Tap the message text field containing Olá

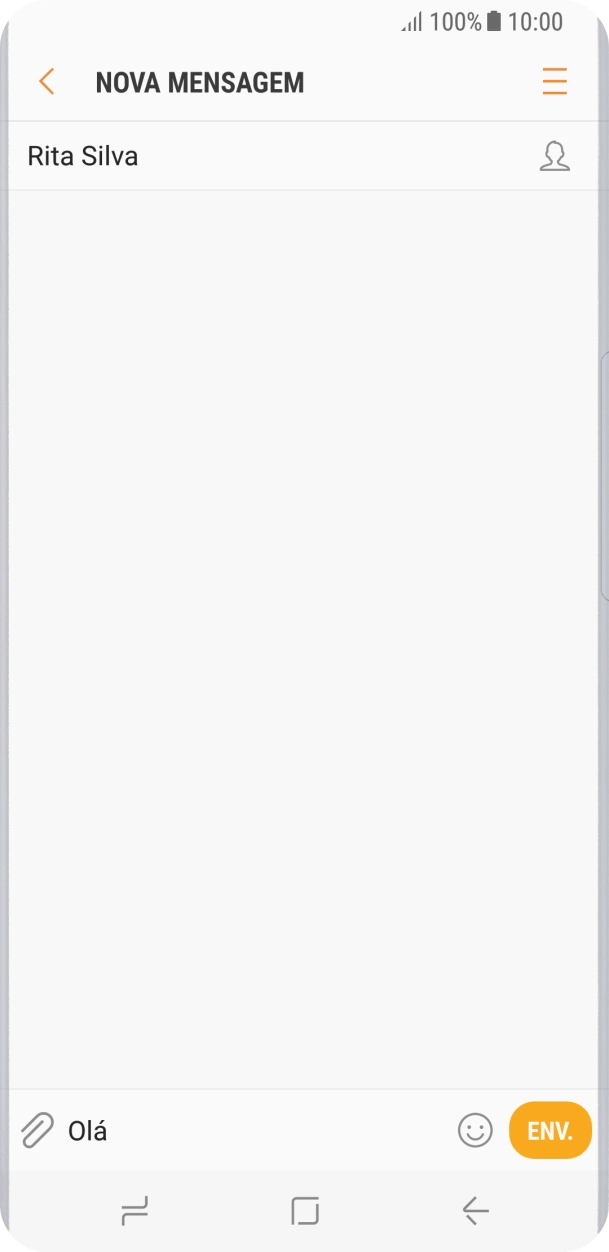(250, 1131)
